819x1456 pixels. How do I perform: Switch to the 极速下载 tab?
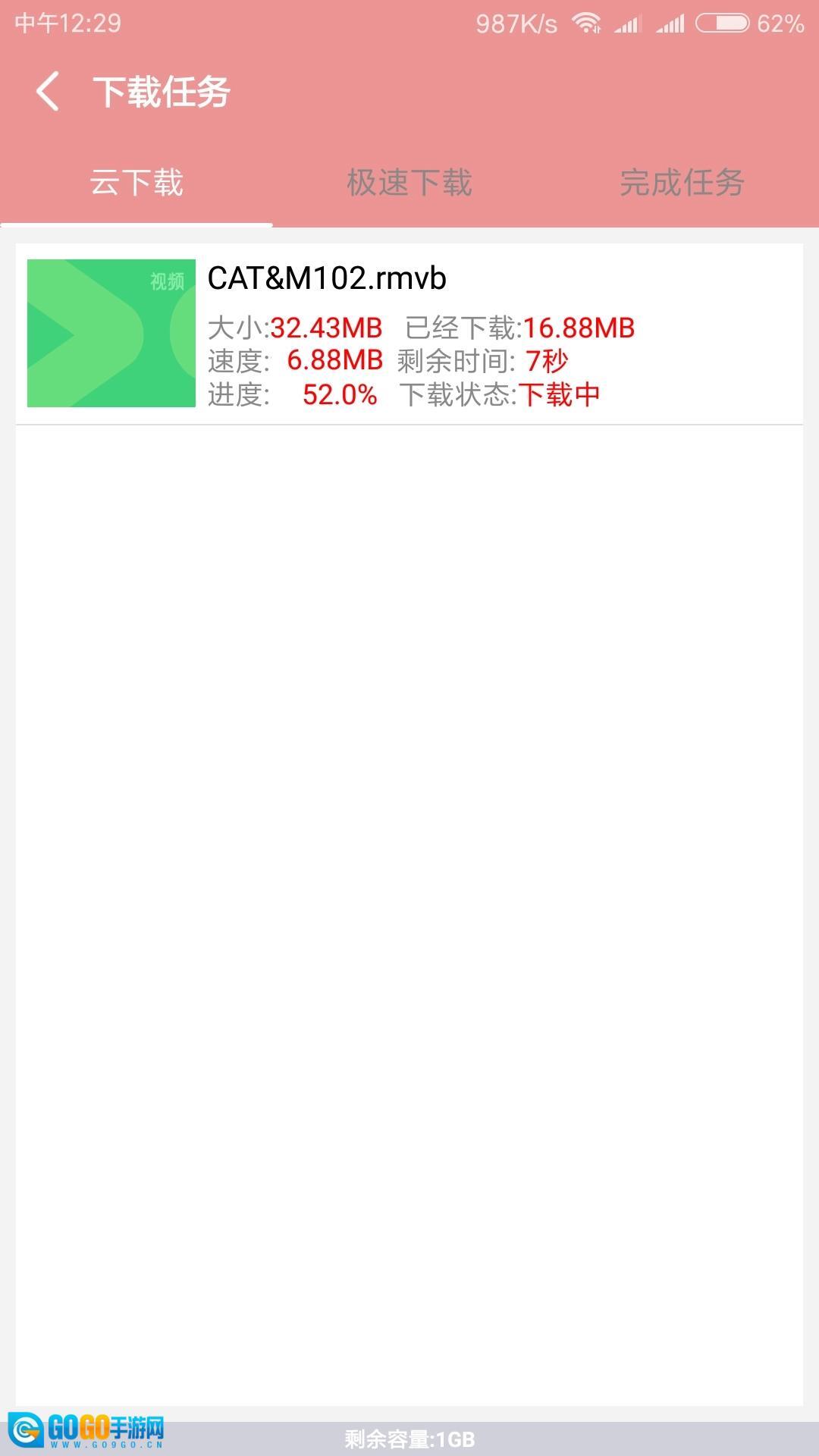click(409, 183)
